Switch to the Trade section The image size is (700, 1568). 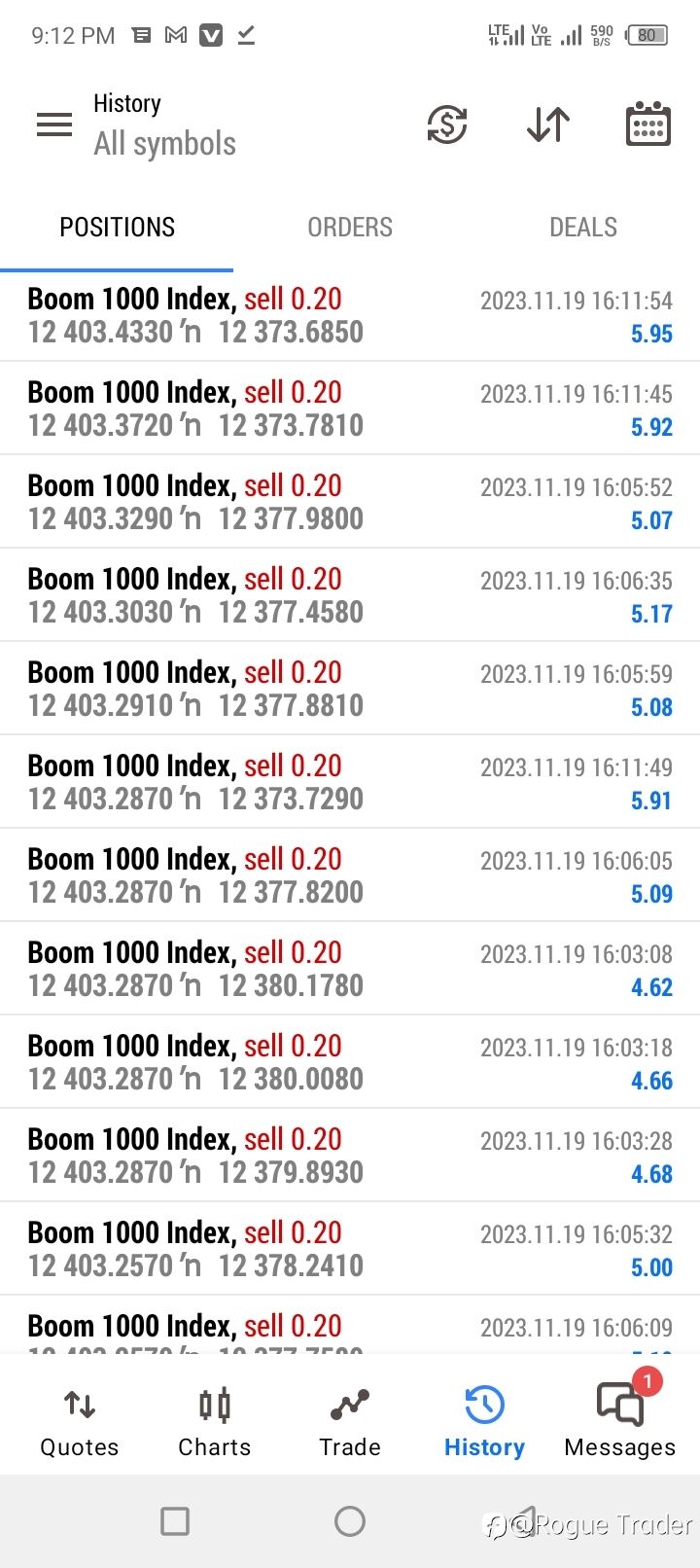[350, 1421]
